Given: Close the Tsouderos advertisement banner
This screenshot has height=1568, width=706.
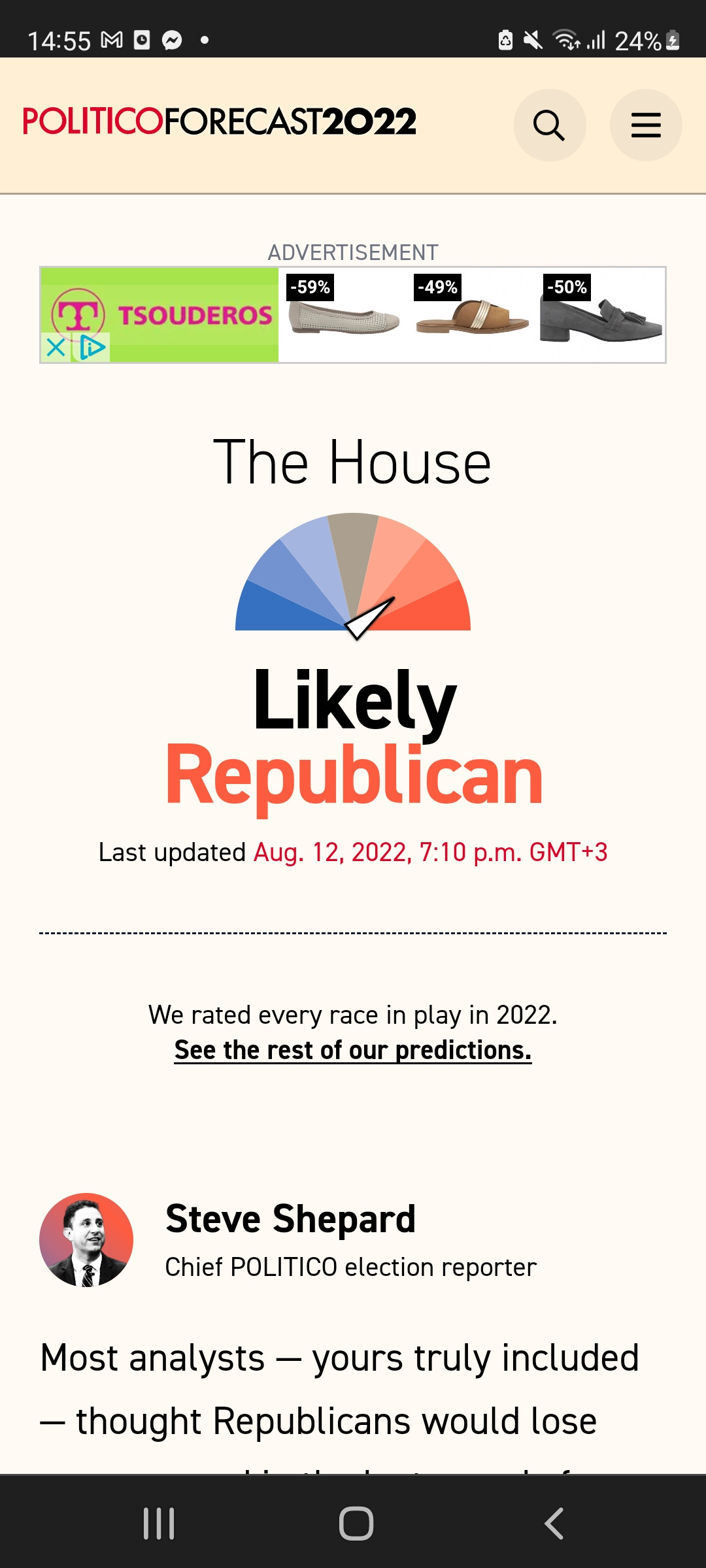Looking at the screenshot, I should [56, 348].
